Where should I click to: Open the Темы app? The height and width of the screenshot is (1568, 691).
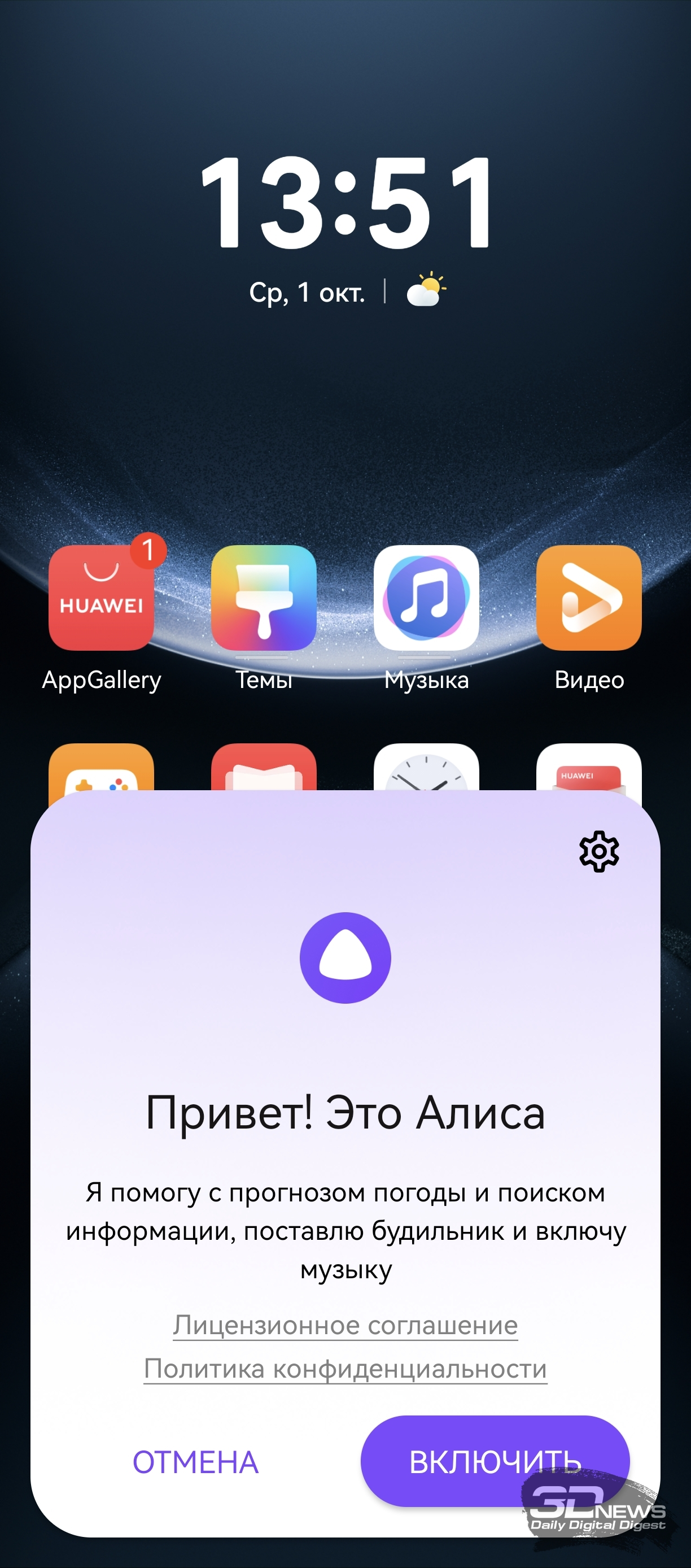264,598
